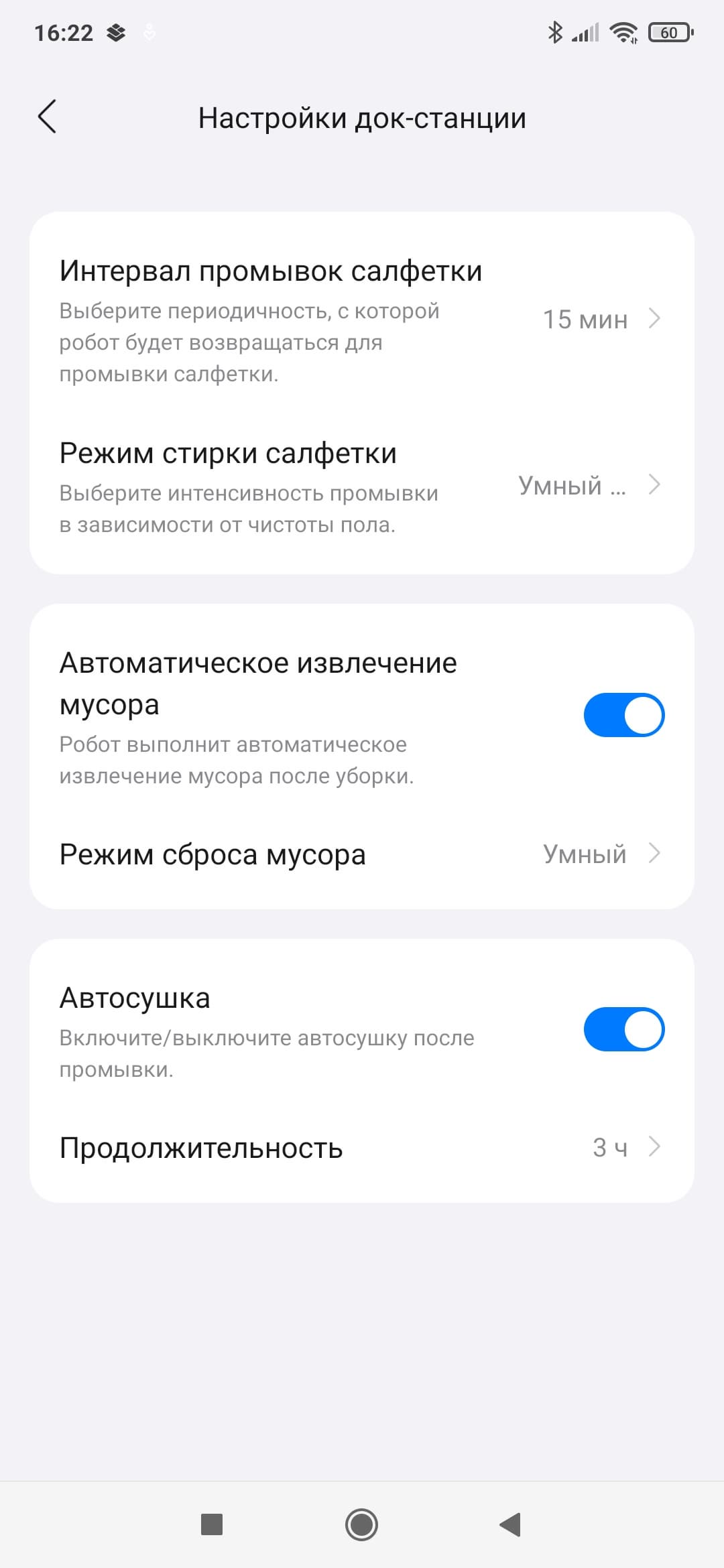Open recent apps from the navigation bar
The height and width of the screenshot is (1568, 724).
pos(212,1524)
